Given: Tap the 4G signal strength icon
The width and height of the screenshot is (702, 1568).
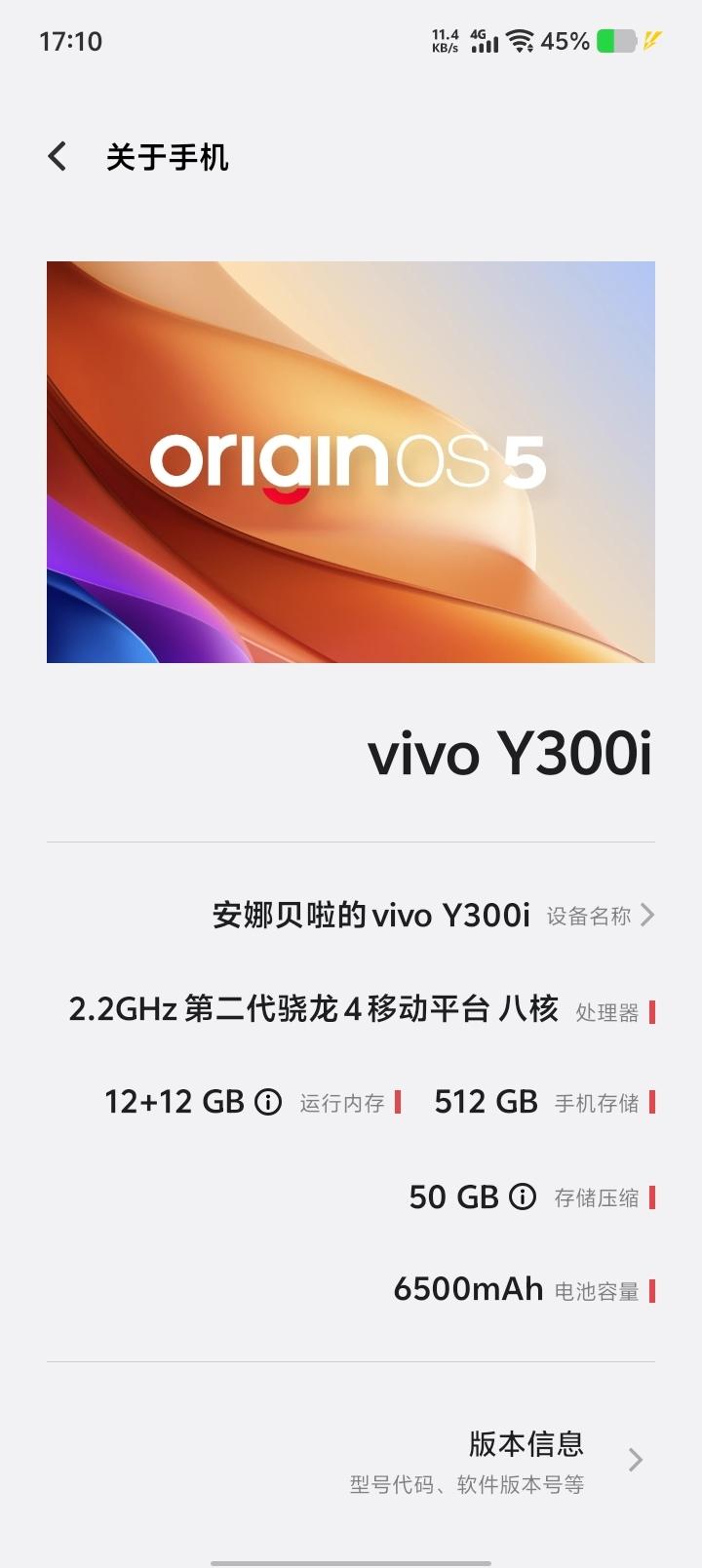Looking at the screenshot, I should [x=485, y=41].
